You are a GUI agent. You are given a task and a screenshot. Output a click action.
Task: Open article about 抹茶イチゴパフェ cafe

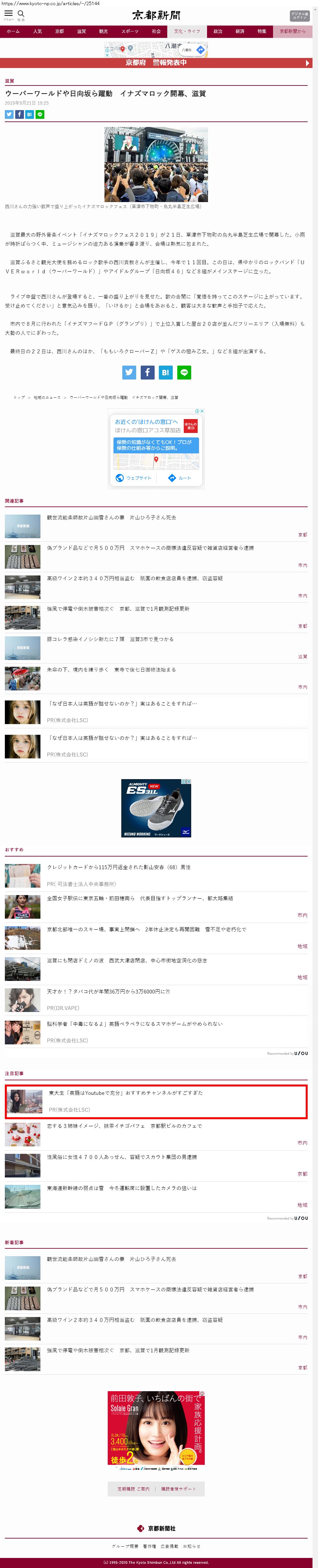pos(125,1126)
